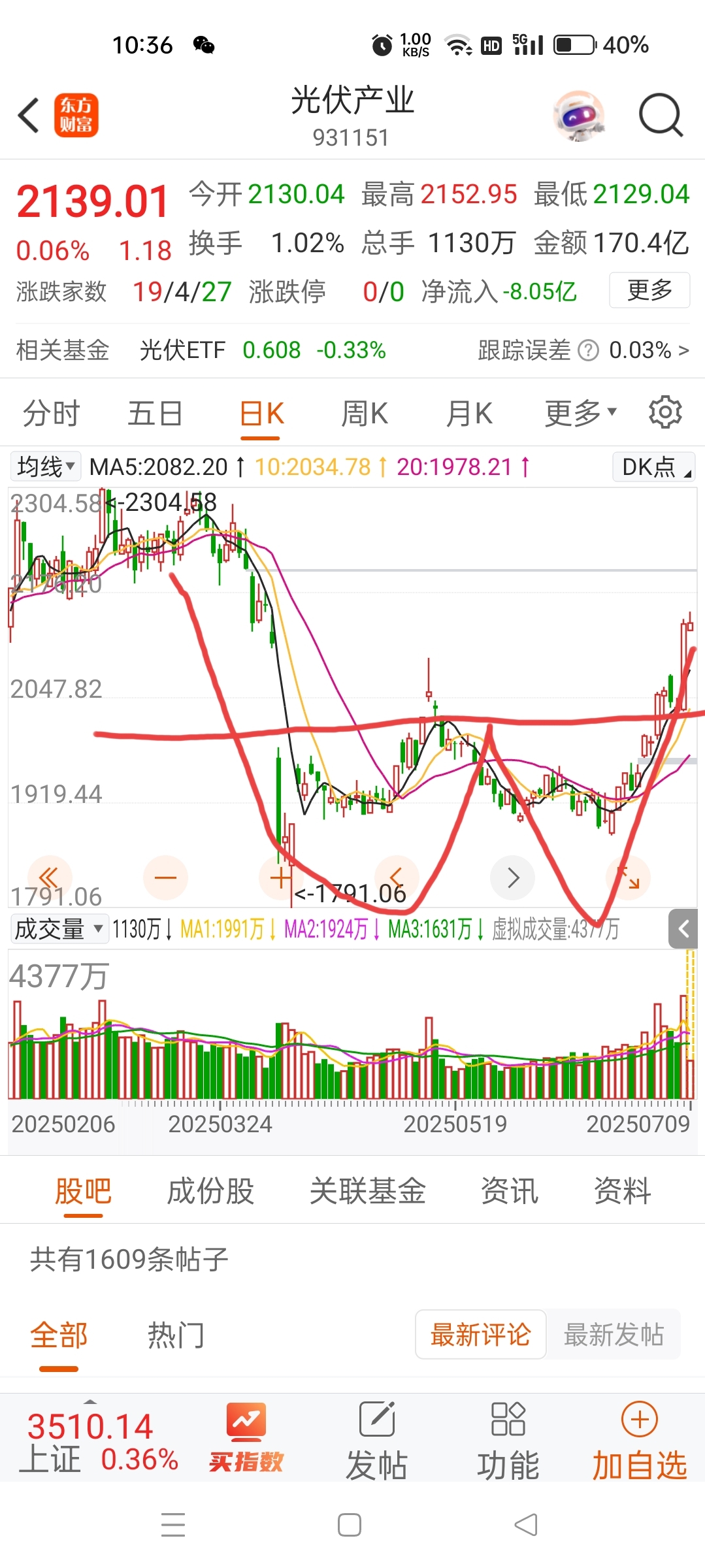Open the AI assistant robot icon

tap(580, 116)
